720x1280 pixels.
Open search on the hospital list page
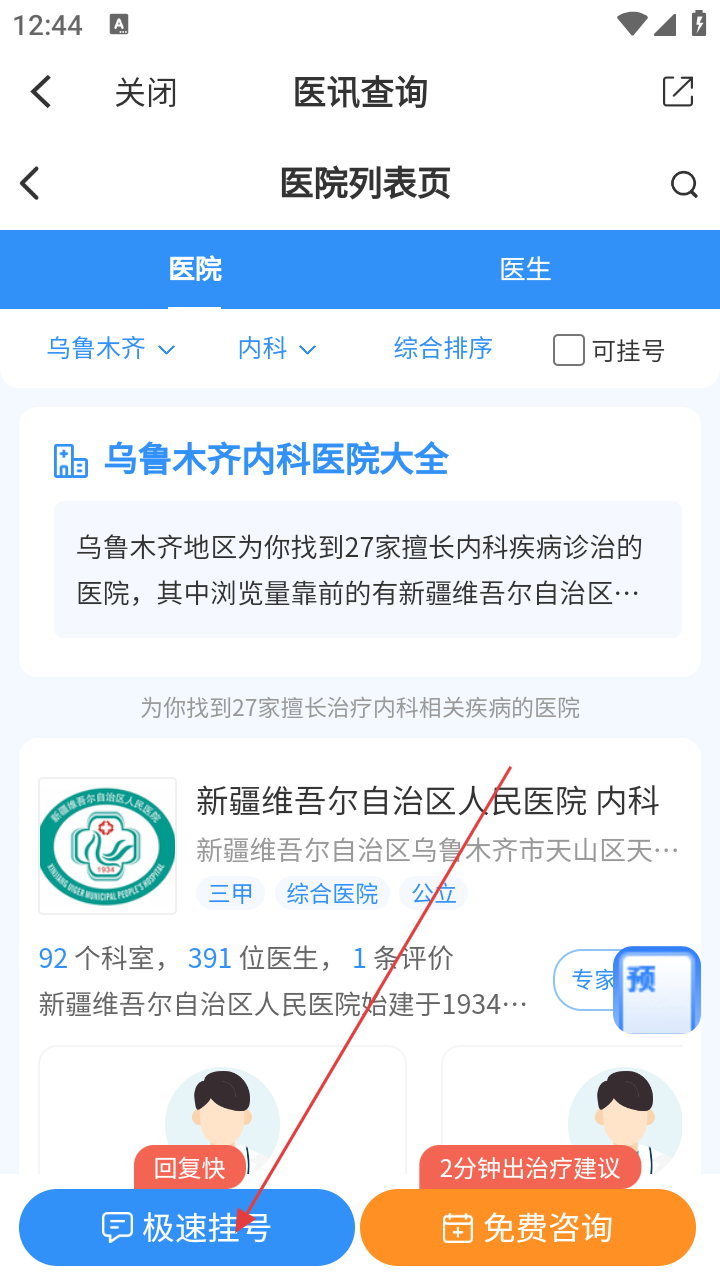684,184
